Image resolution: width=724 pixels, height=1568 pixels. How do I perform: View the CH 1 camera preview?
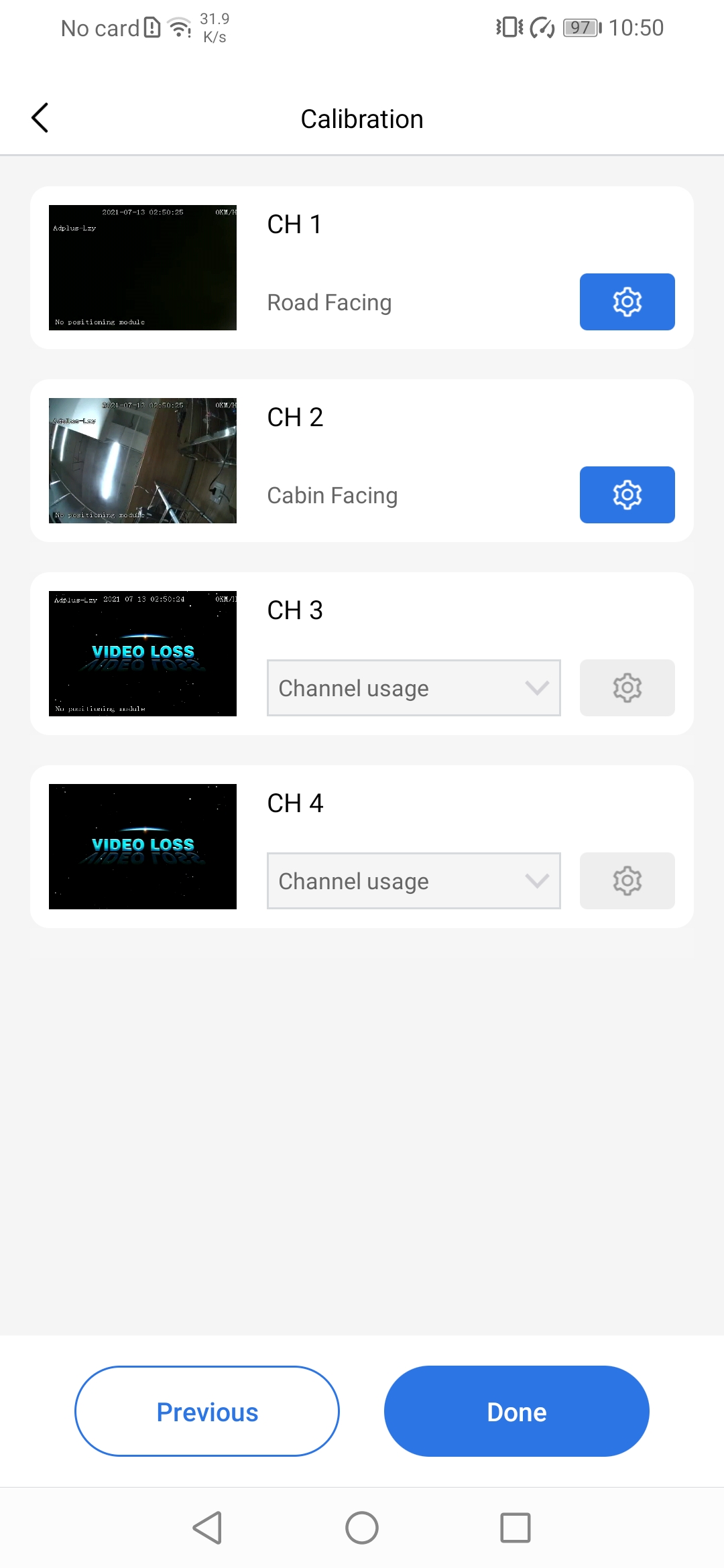pyautogui.click(x=143, y=267)
